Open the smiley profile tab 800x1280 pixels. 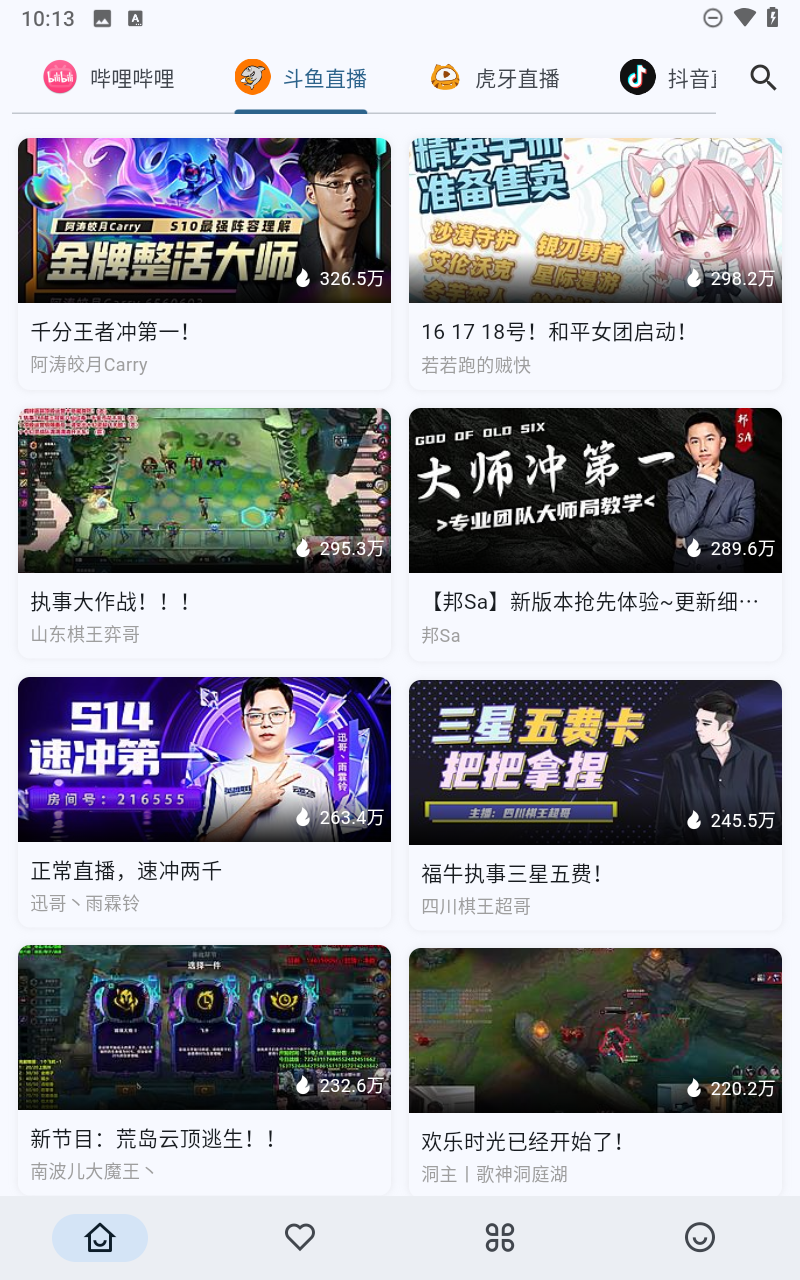click(700, 1238)
